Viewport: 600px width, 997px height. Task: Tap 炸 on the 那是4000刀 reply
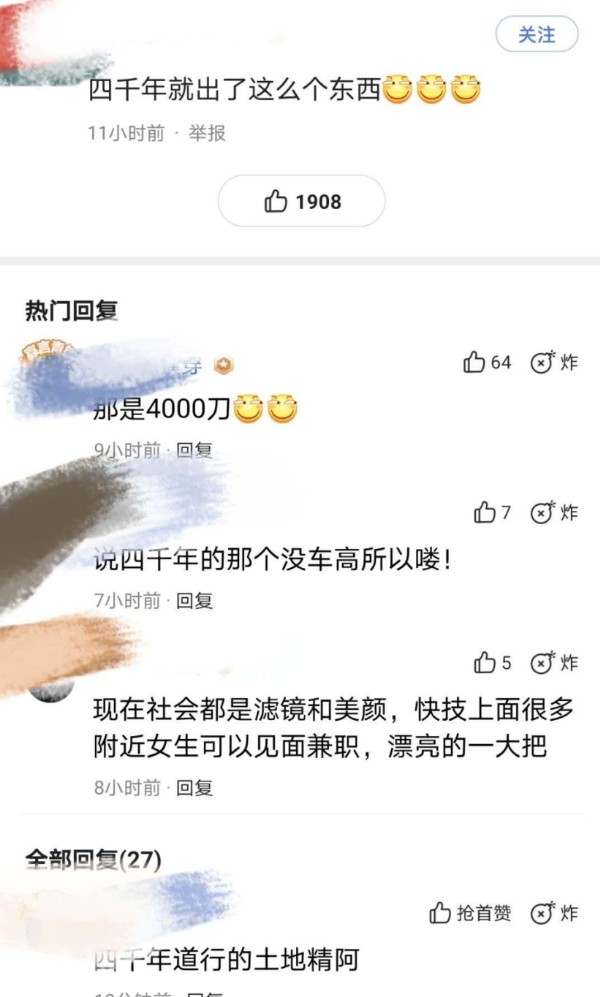click(554, 362)
